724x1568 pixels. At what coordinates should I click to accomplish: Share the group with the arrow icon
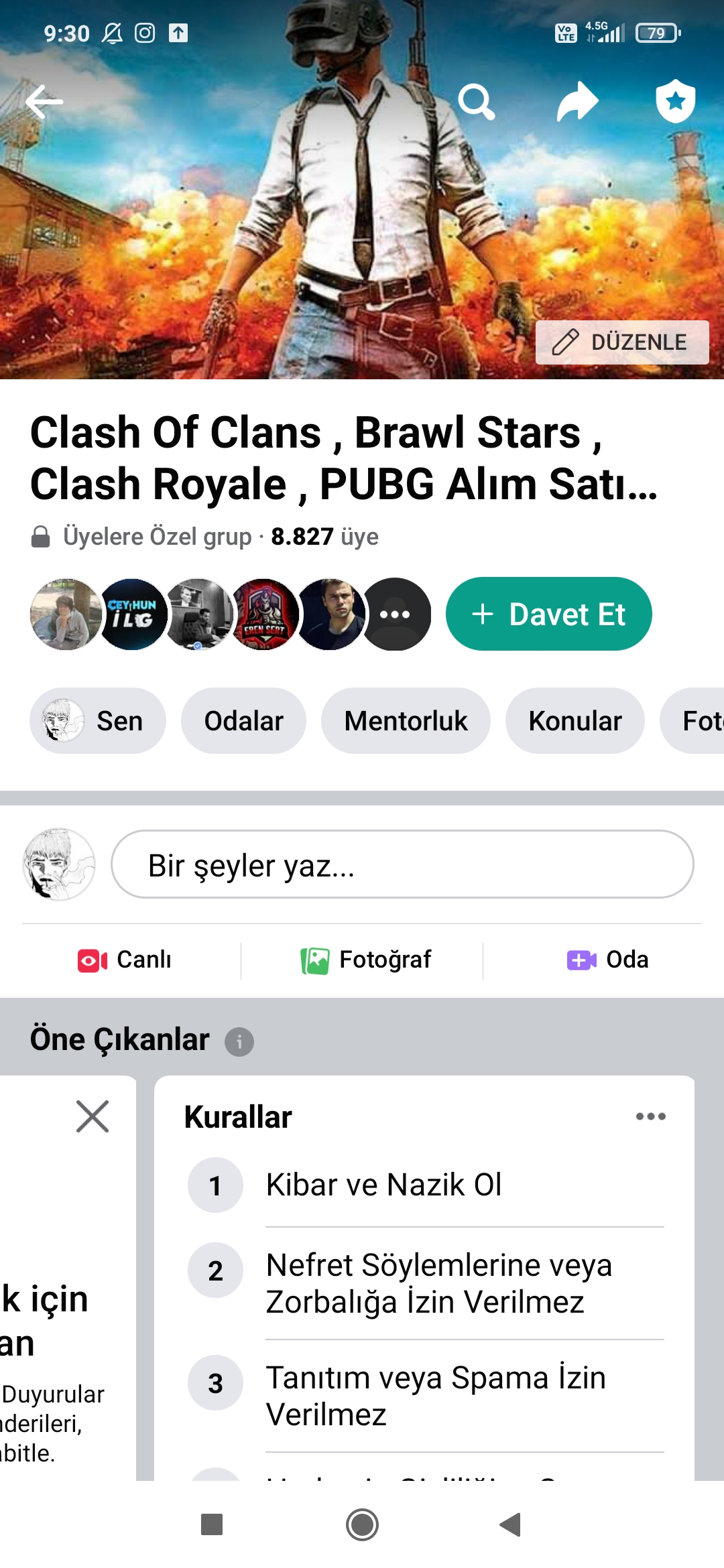coord(577,102)
